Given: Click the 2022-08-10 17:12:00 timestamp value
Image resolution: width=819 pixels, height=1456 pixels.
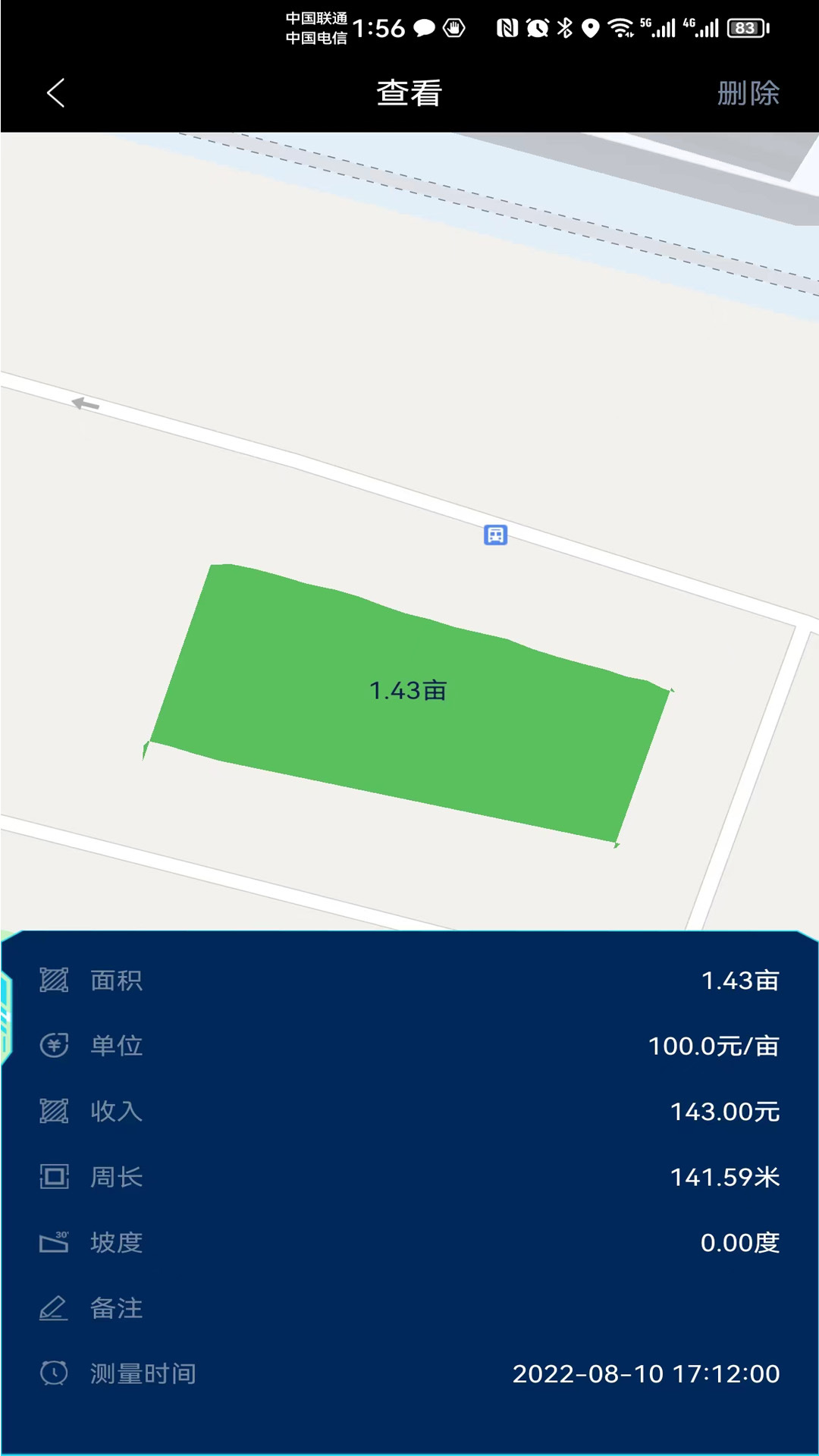Looking at the screenshot, I should (x=646, y=1373).
